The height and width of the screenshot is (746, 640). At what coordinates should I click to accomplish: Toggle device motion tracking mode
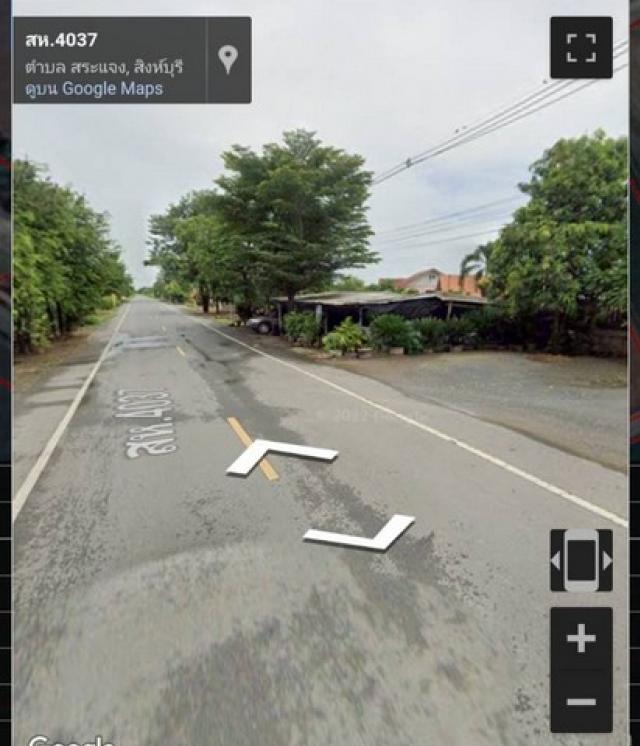tap(581, 561)
